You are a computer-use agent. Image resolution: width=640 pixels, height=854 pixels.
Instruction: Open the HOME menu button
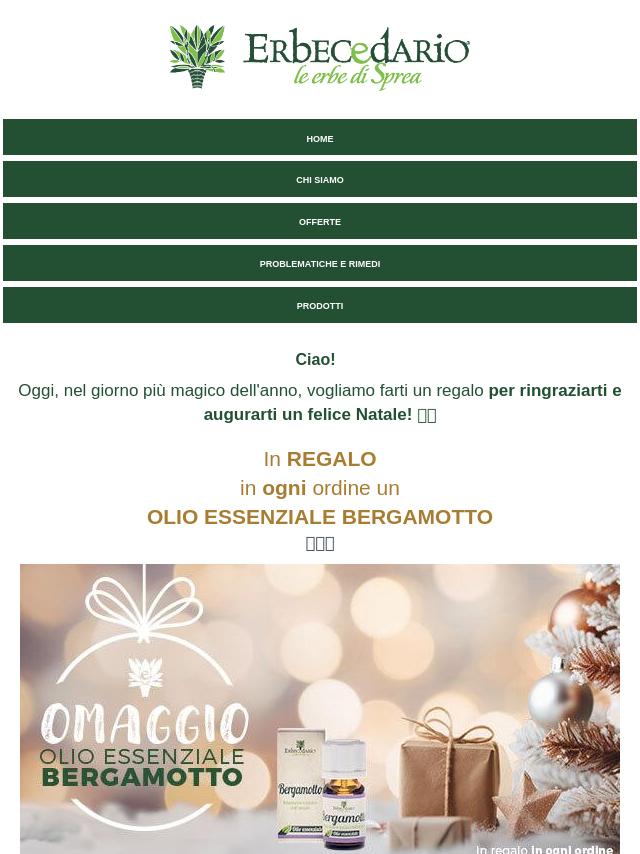320,138
